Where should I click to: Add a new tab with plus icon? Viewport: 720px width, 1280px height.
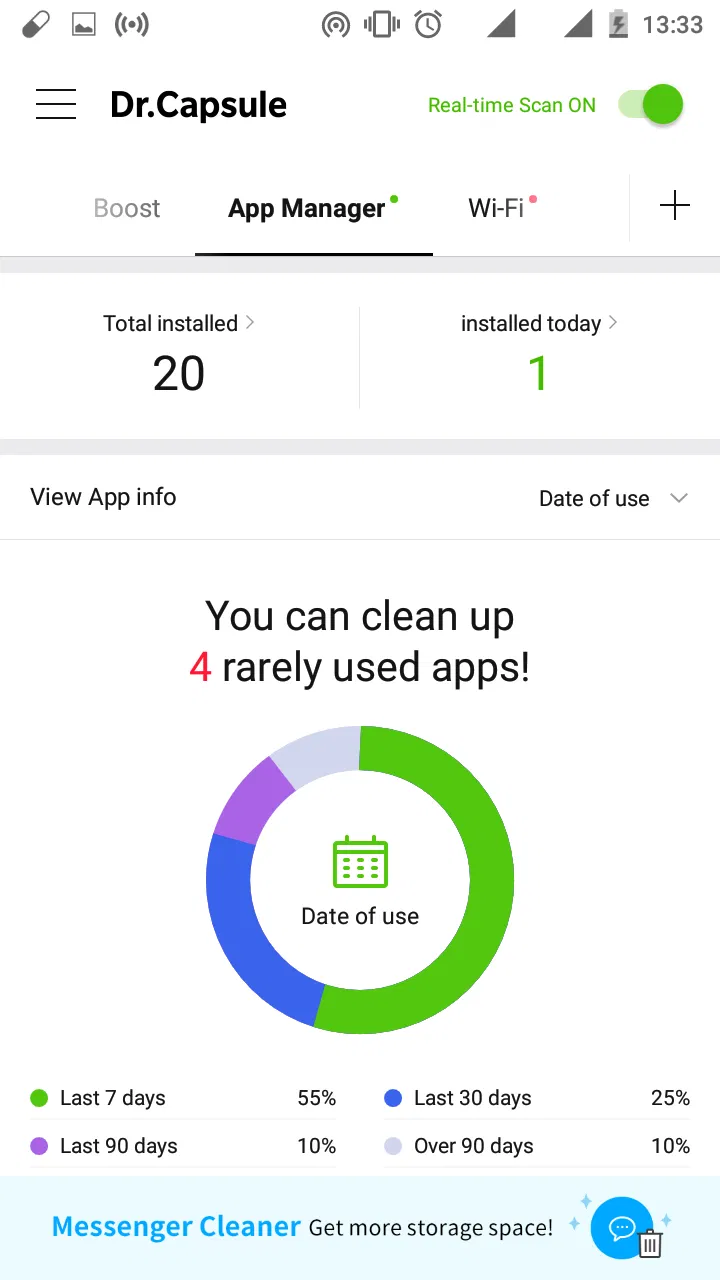click(x=675, y=207)
